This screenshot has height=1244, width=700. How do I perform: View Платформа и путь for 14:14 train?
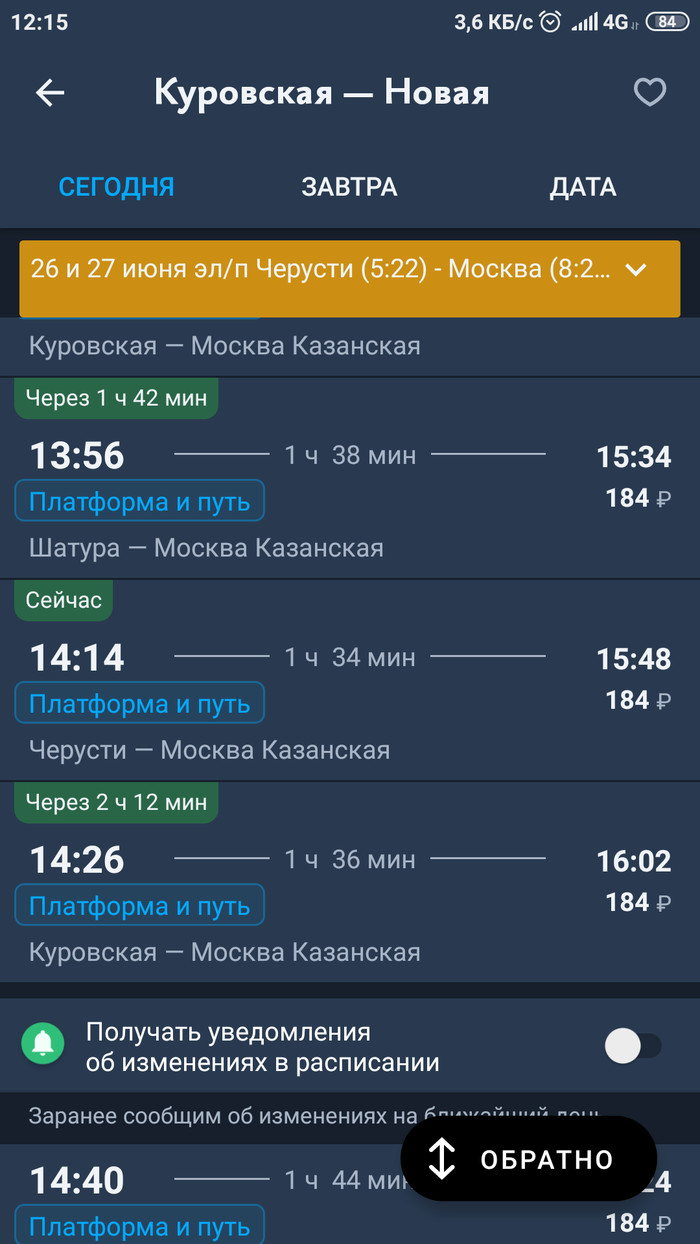(139, 703)
